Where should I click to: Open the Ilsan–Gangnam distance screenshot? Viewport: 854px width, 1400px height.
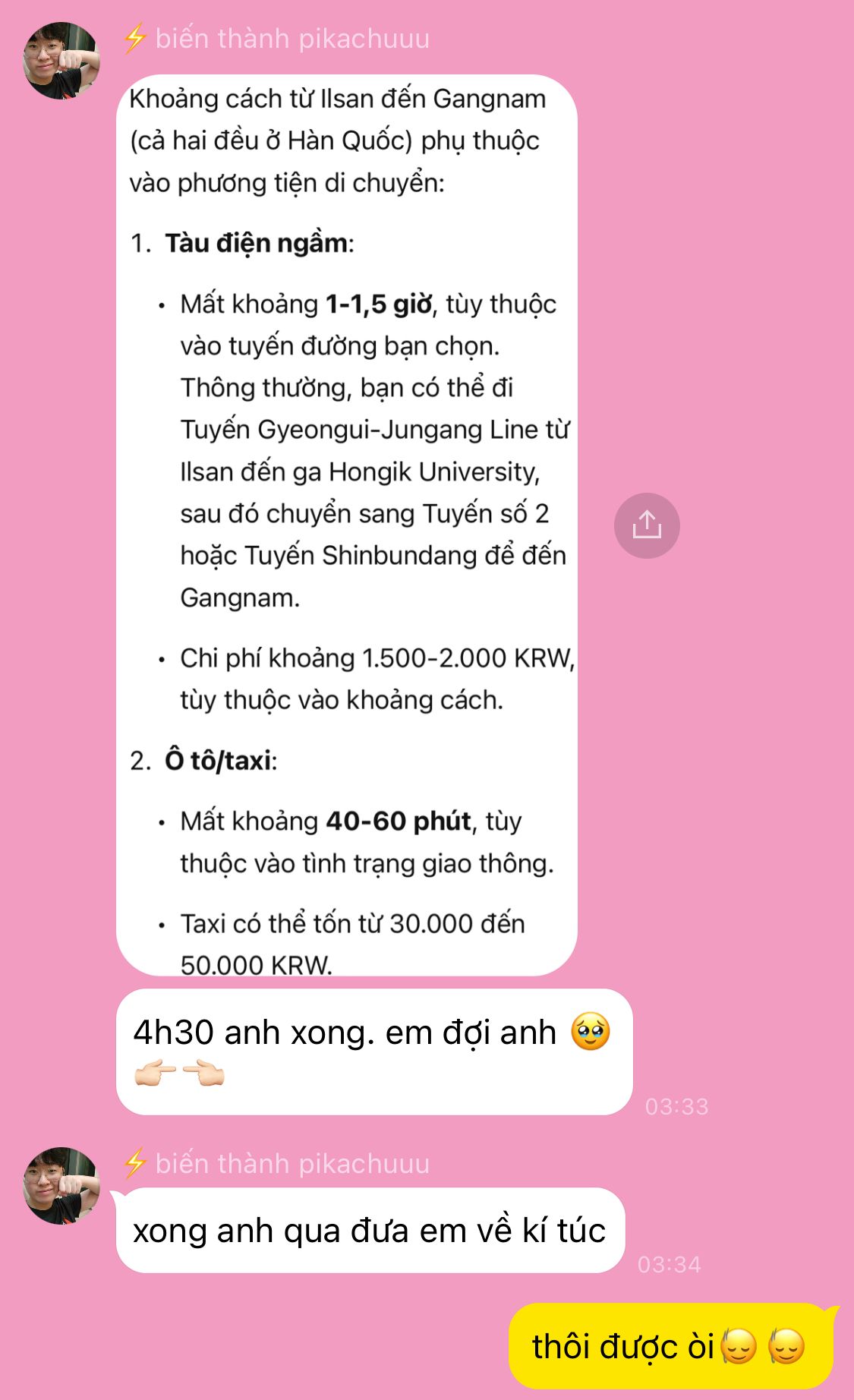347,525
